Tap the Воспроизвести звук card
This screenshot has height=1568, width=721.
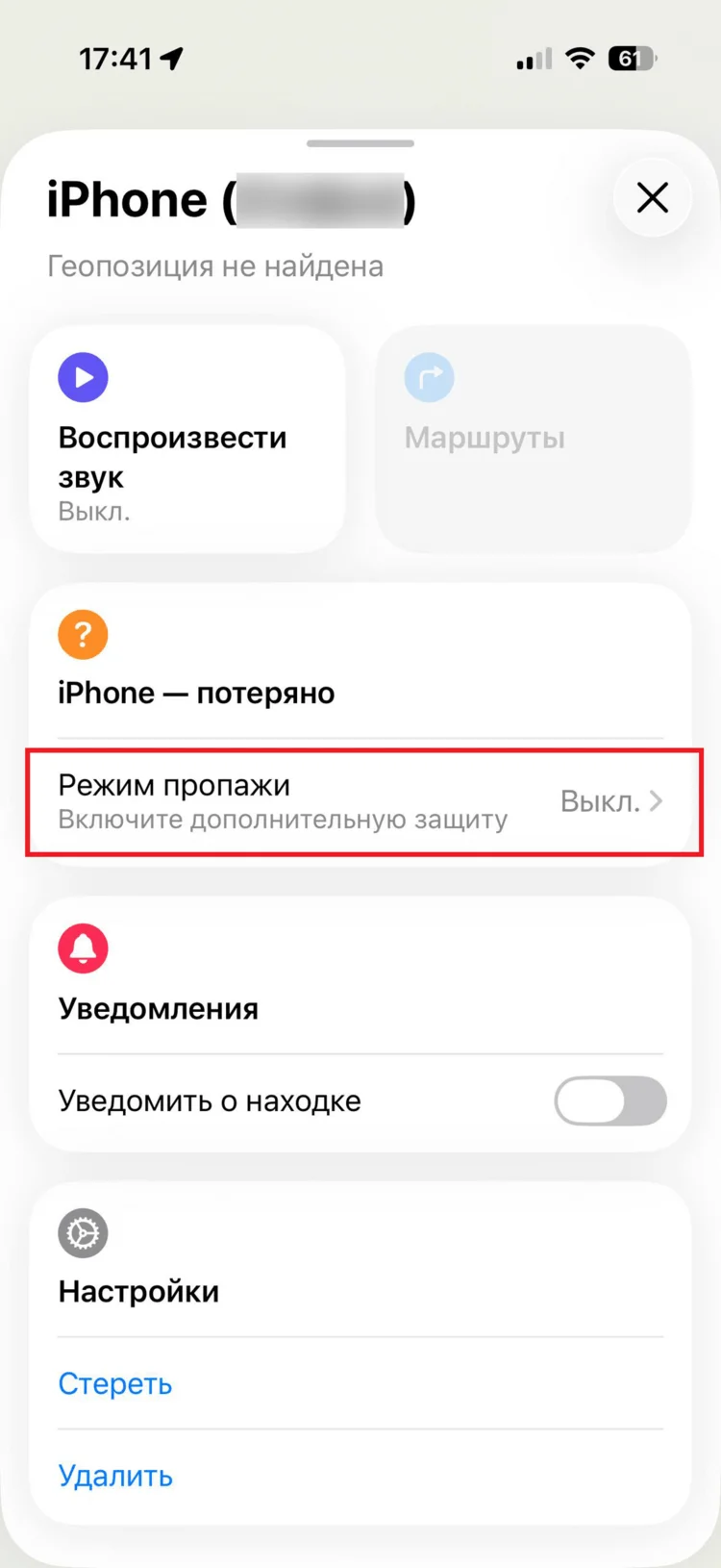(187, 440)
